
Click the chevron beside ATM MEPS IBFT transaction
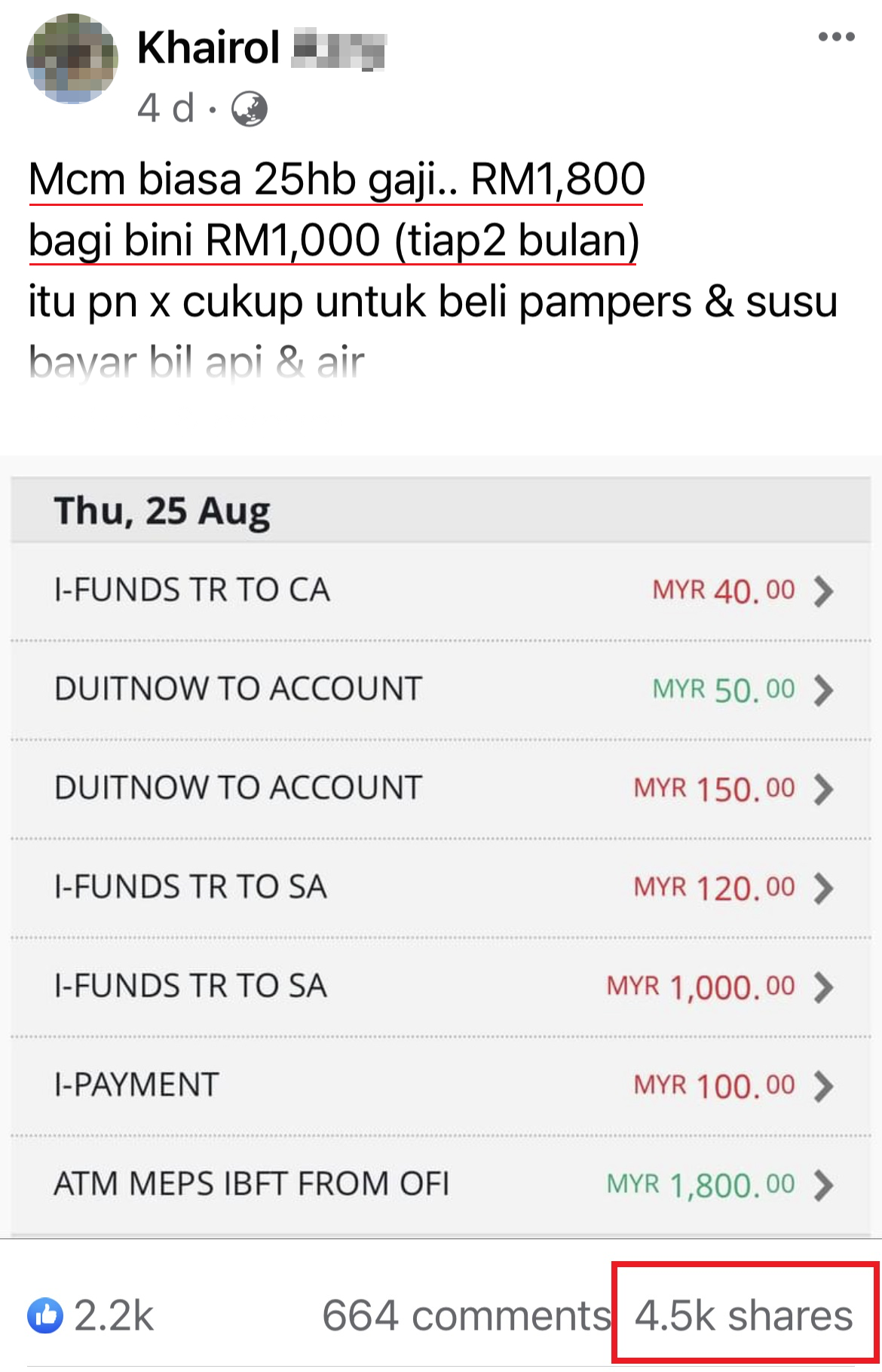825,1183
